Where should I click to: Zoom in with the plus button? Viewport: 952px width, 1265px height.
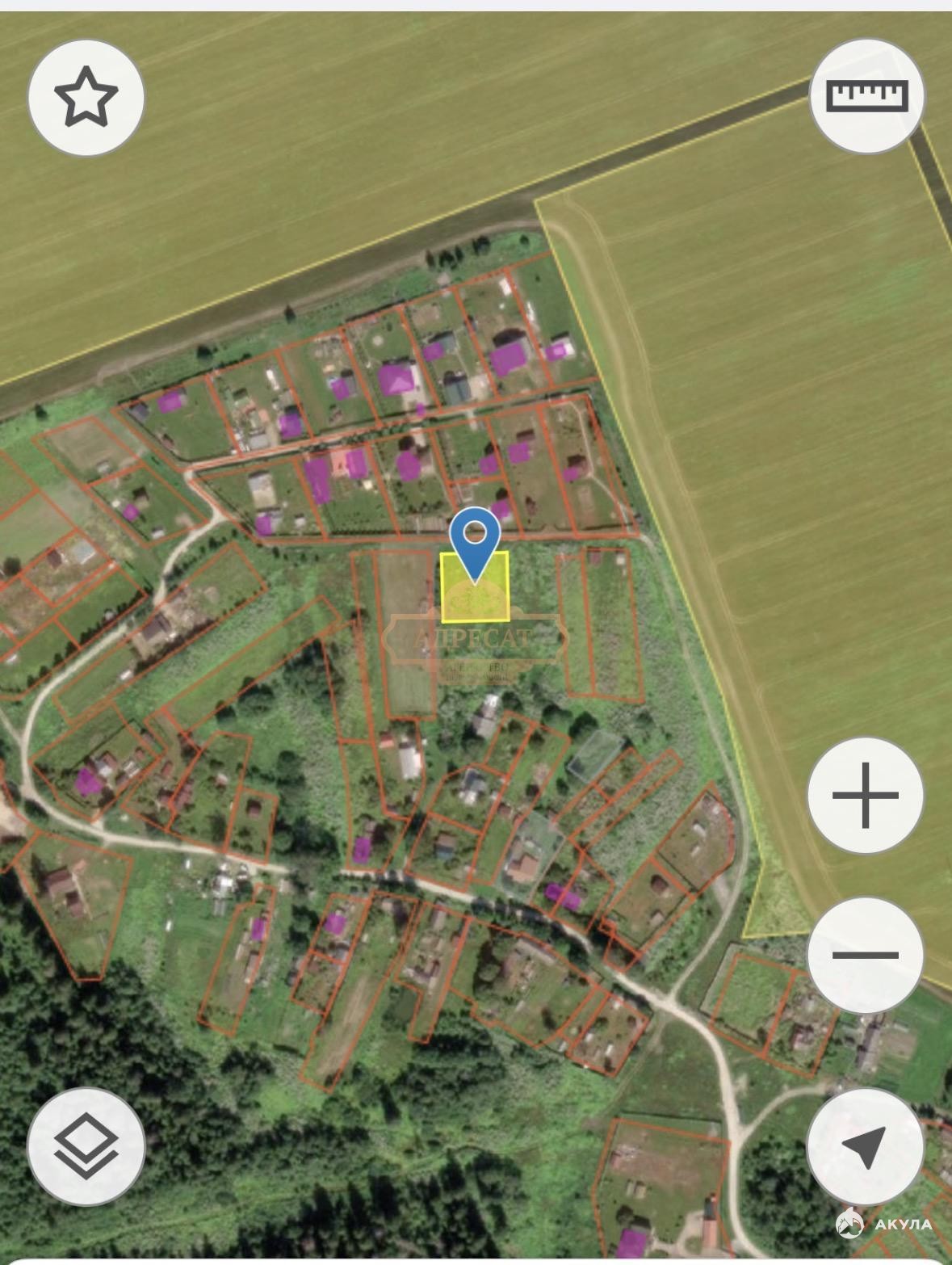[x=865, y=795]
